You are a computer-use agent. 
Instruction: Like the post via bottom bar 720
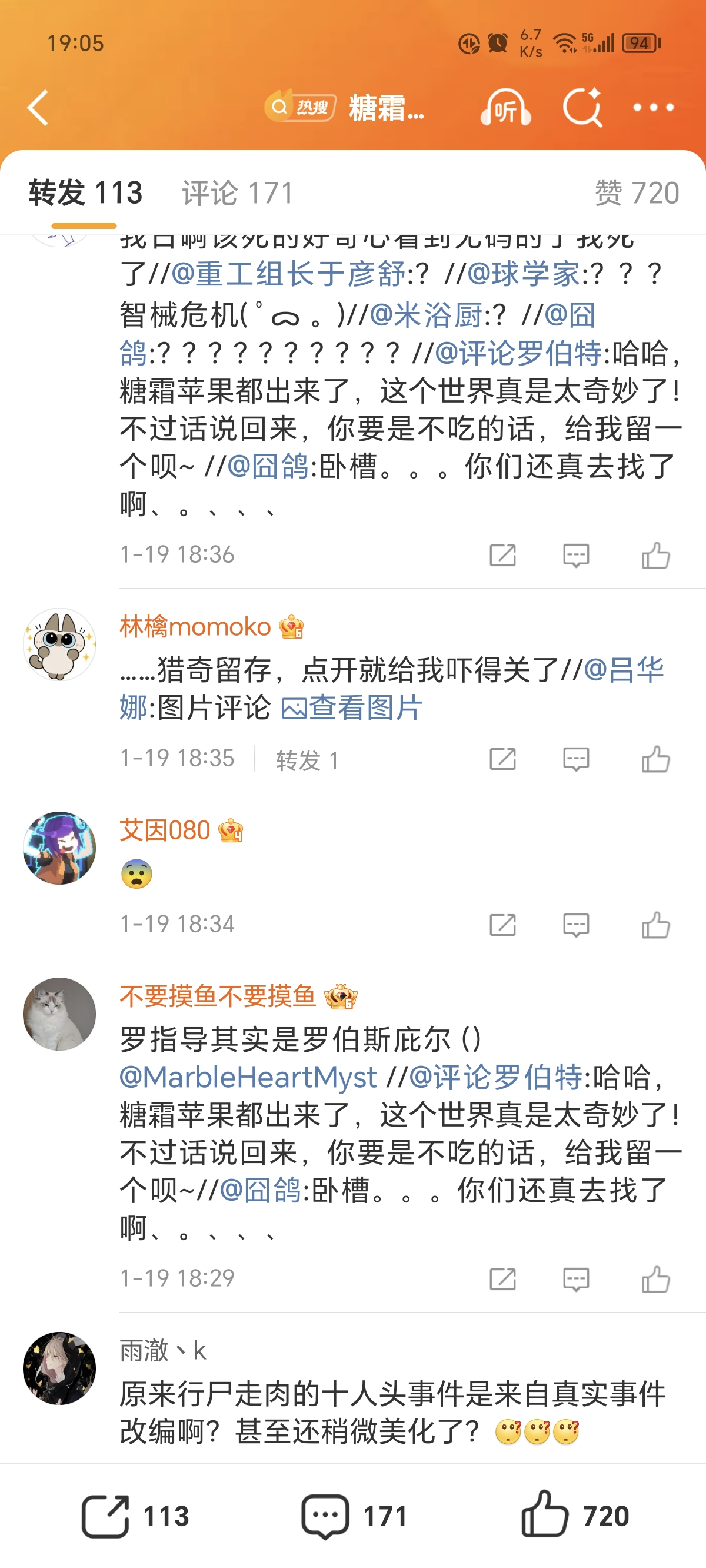[x=575, y=1515]
